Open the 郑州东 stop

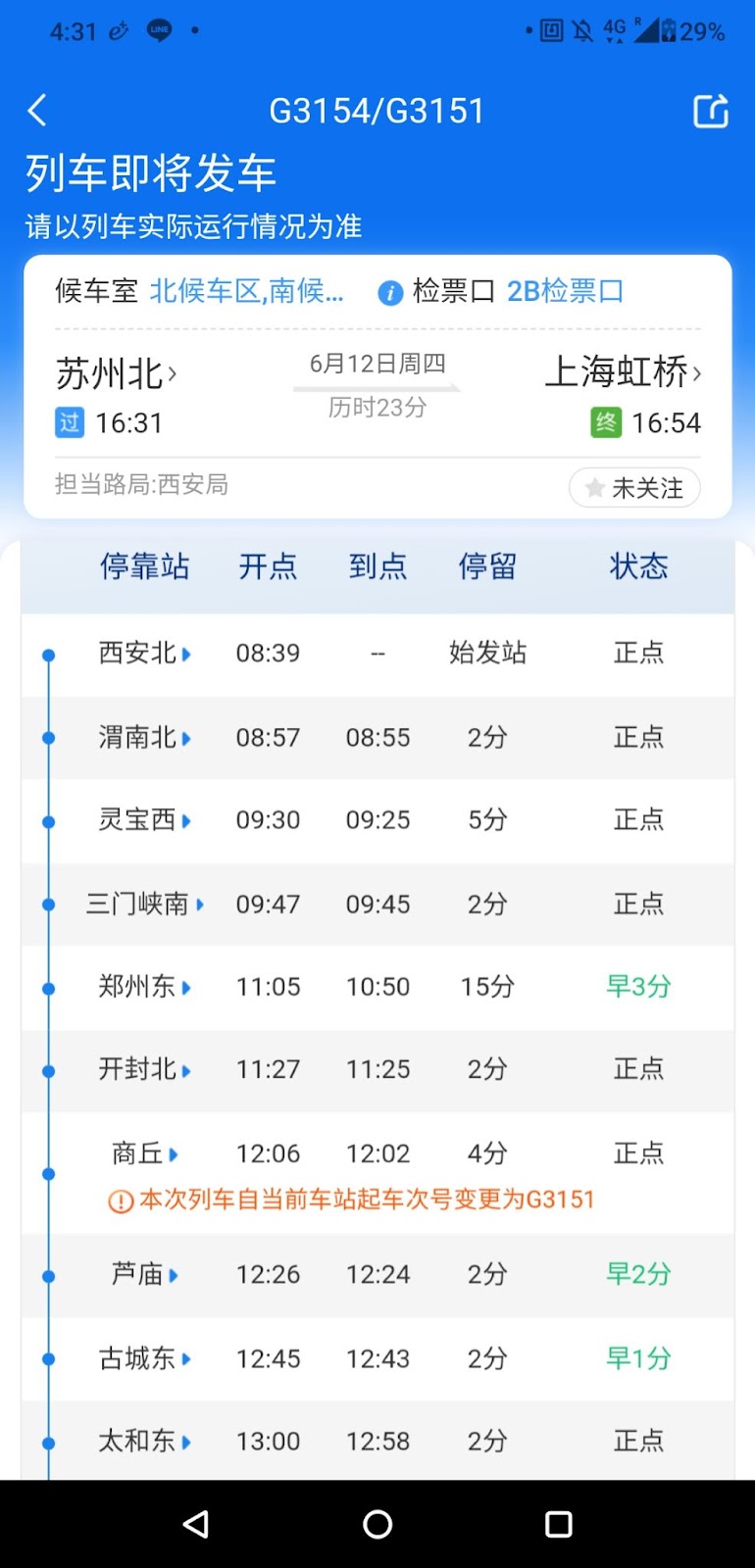point(145,987)
